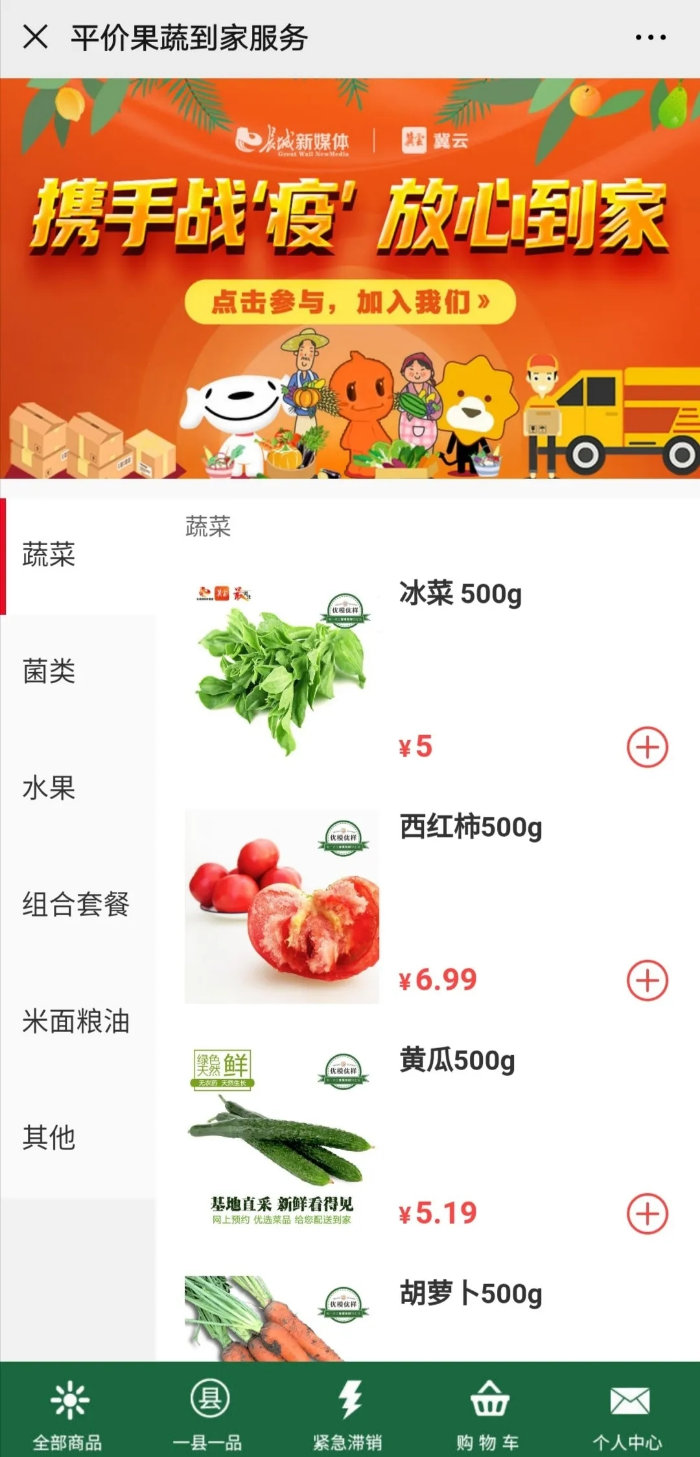This screenshot has height=1457, width=700.
Task: Open the three-dot overflow menu
Action: pyautogui.click(x=650, y=38)
